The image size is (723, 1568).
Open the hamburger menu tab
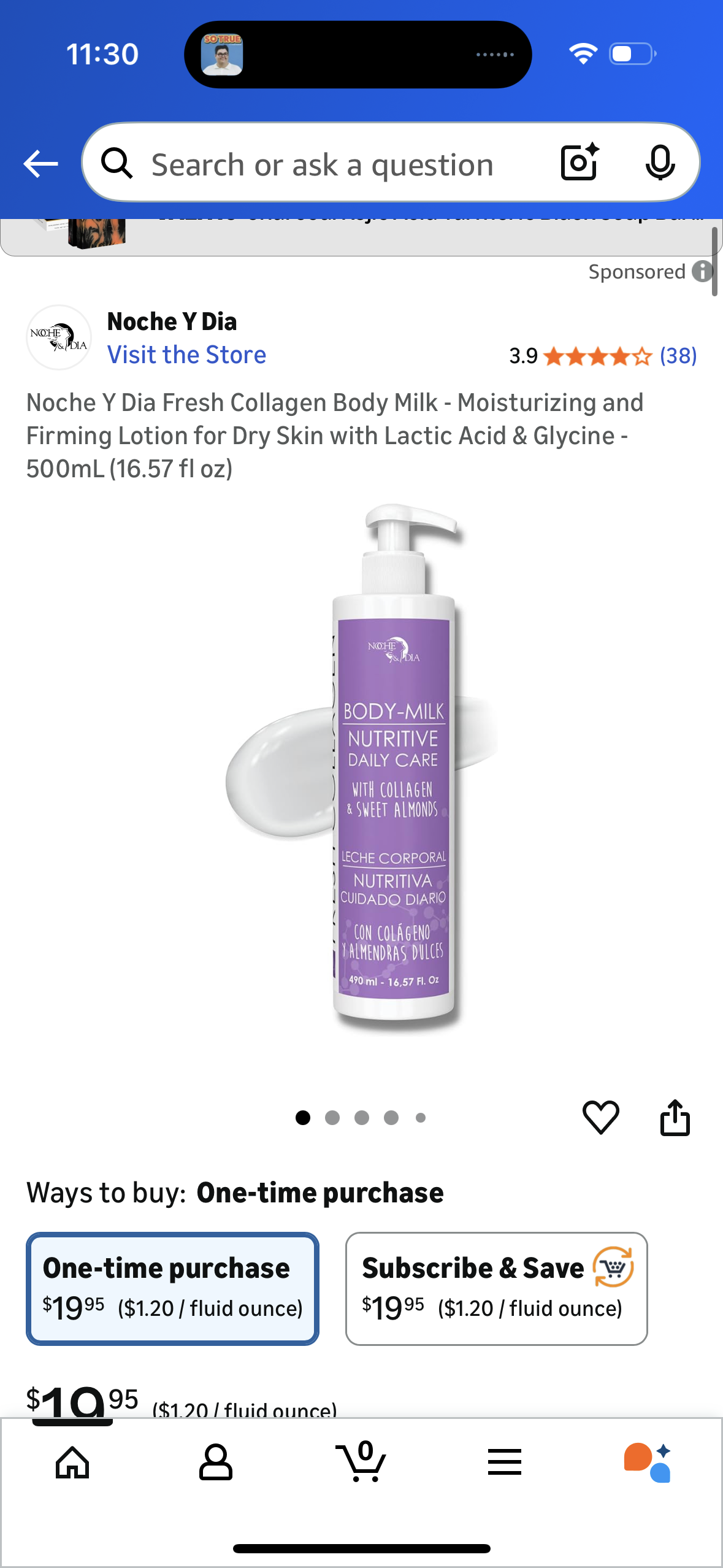[x=505, y=1462]
